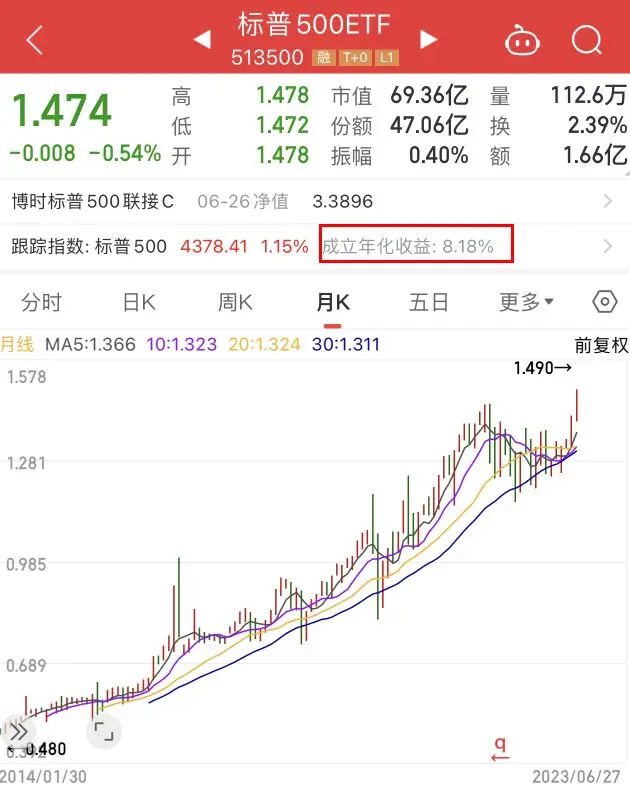The width and height of the screenshot is (630, 788).
Task: Switch to the previous stock
Action: pyautogui.click(x=201, y=40)
